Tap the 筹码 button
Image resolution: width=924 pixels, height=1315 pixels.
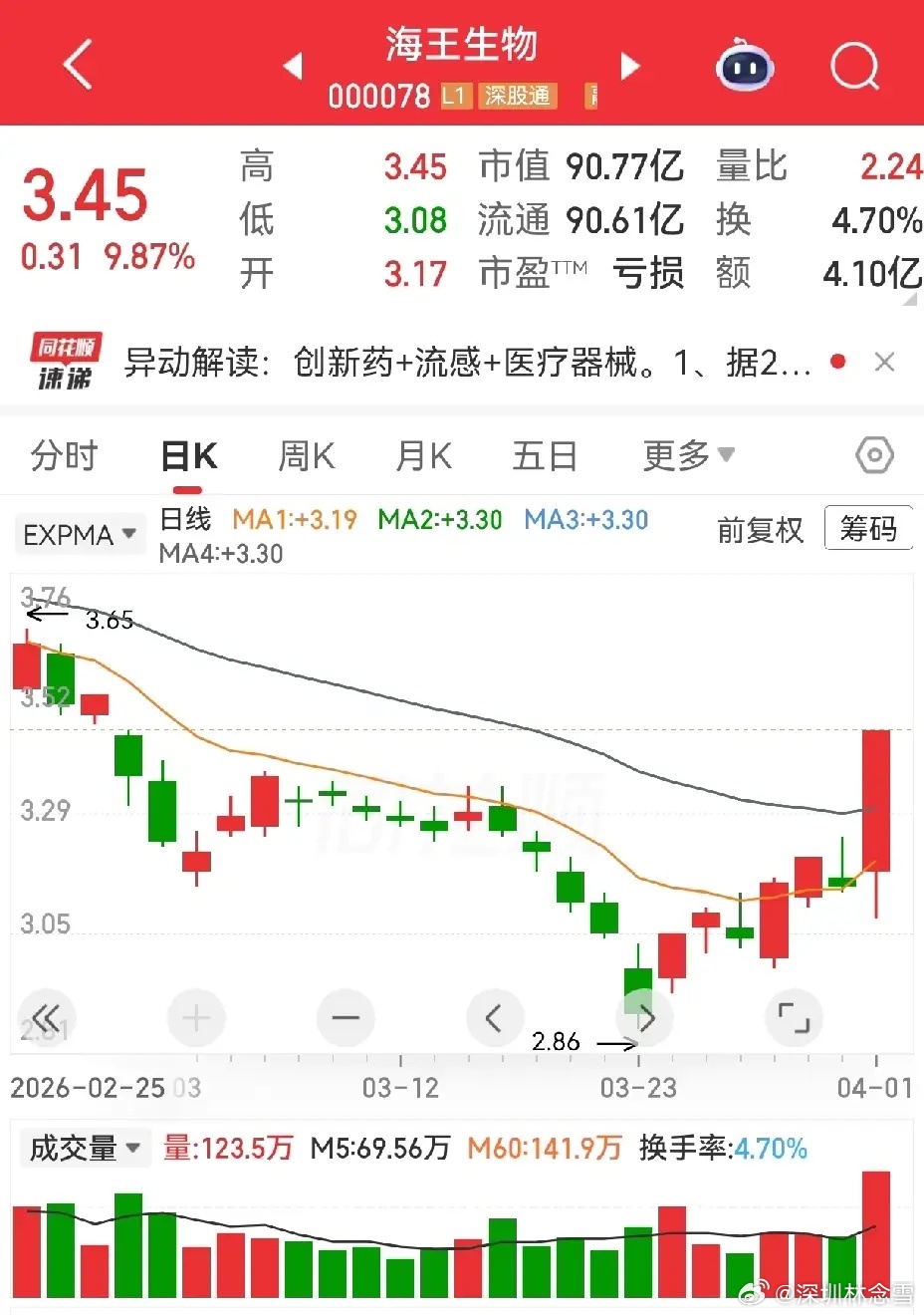[x=868, y=528]
